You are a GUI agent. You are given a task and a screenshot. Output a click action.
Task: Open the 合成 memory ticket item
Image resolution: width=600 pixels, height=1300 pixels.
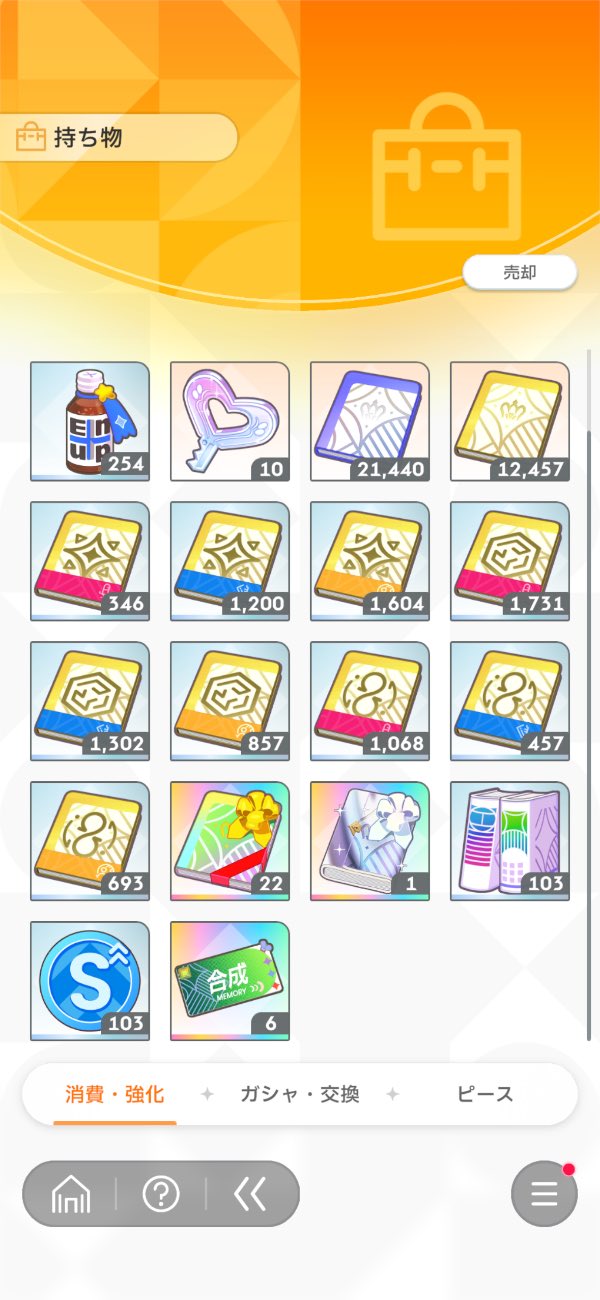230,981
